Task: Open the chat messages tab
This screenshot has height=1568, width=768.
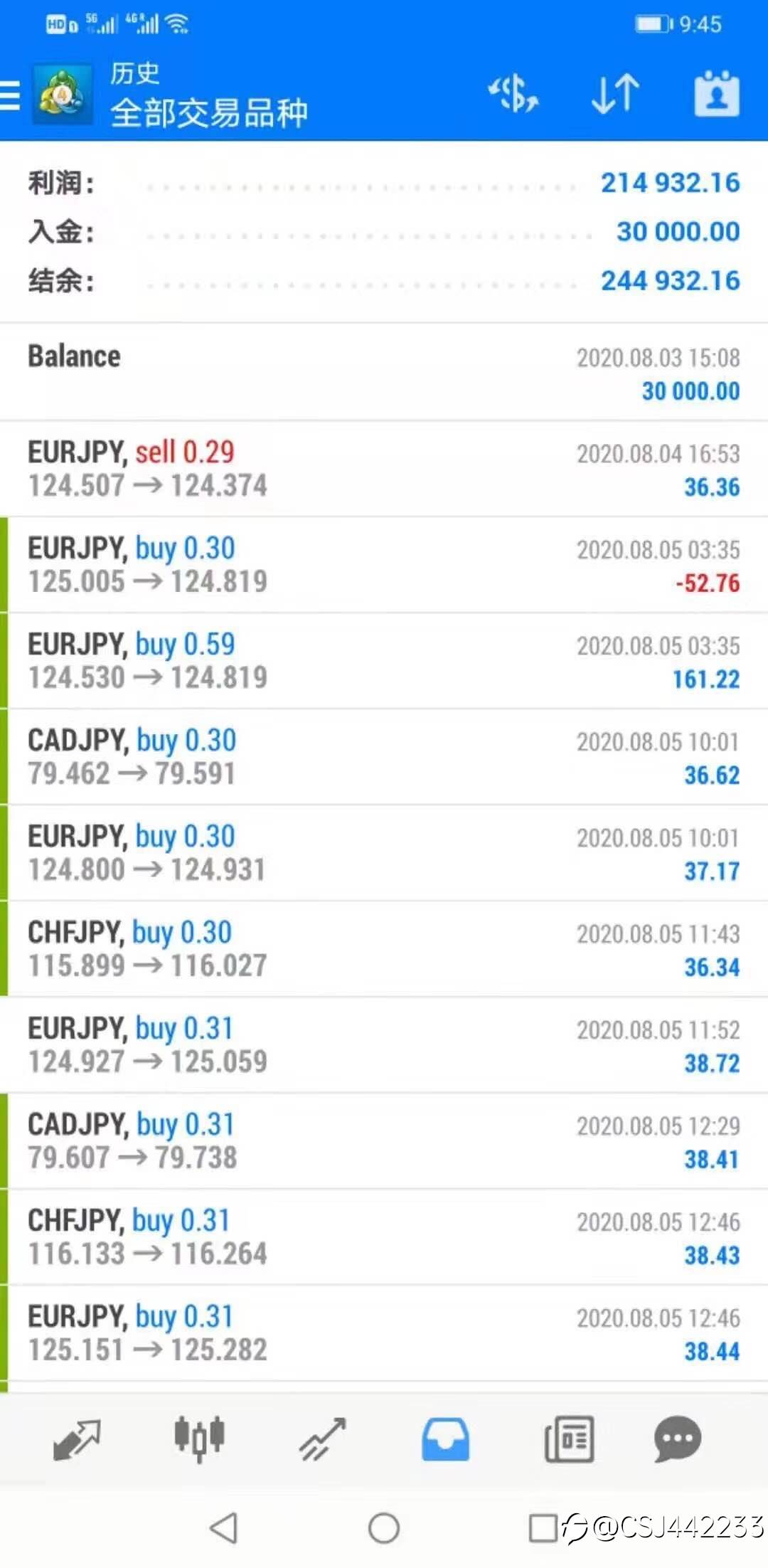Action: tap(677, 1439)
